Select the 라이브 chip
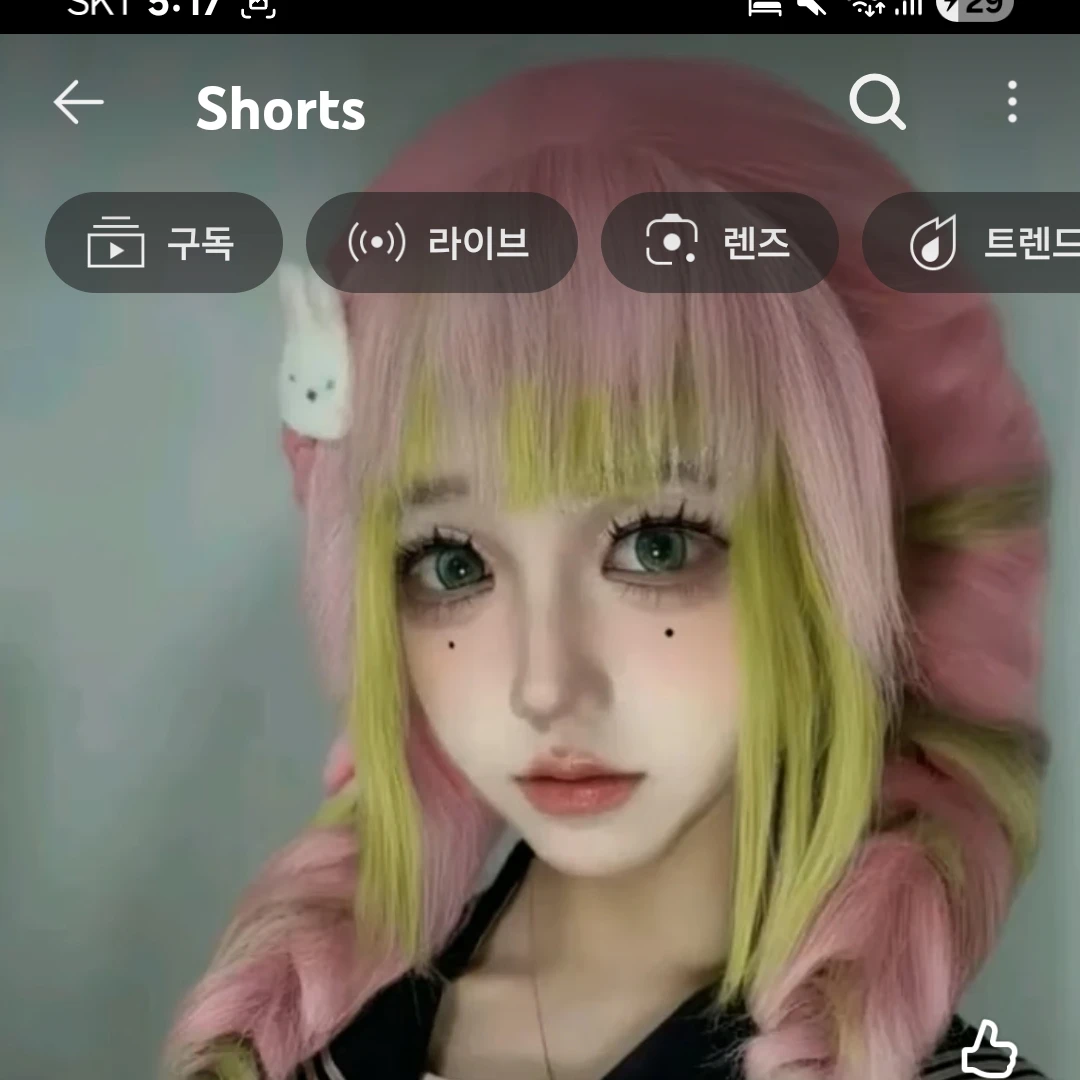Image resolution: width=1080 pixels, height=1080 pixels. (441, 243)
